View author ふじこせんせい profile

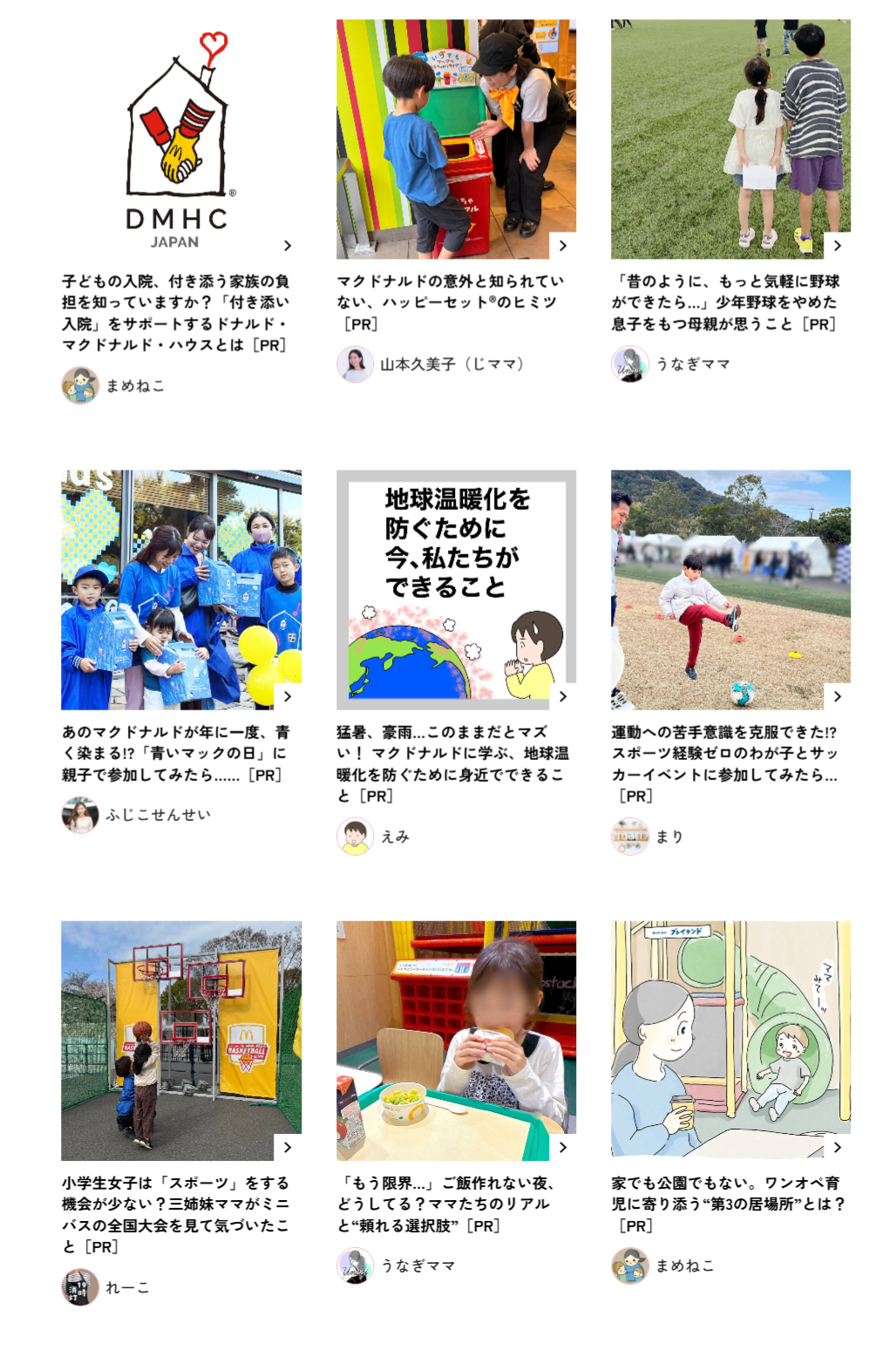[157, 815]
